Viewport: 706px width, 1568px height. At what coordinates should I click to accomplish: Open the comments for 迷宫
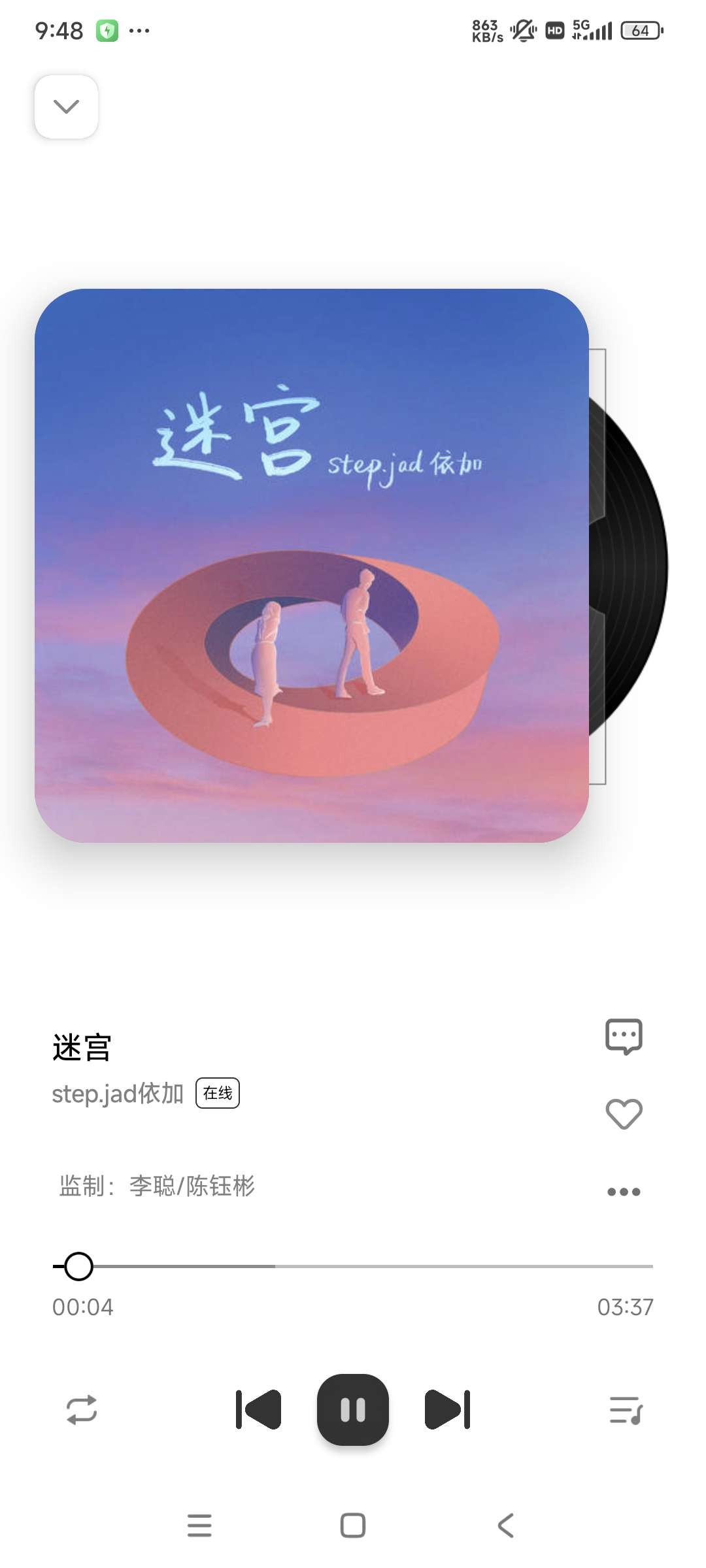click(x=624, y=1036)
